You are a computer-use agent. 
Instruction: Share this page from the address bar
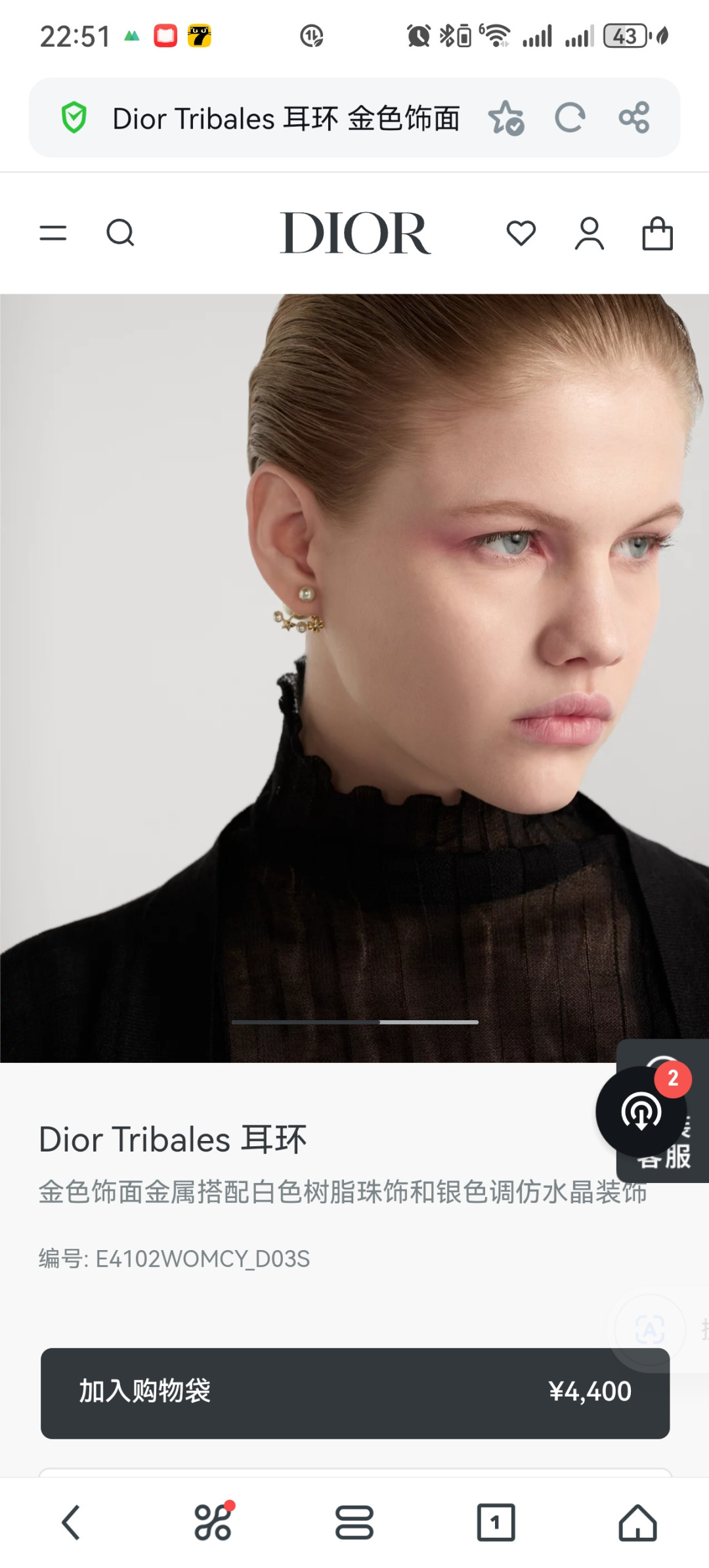[634, 118]
